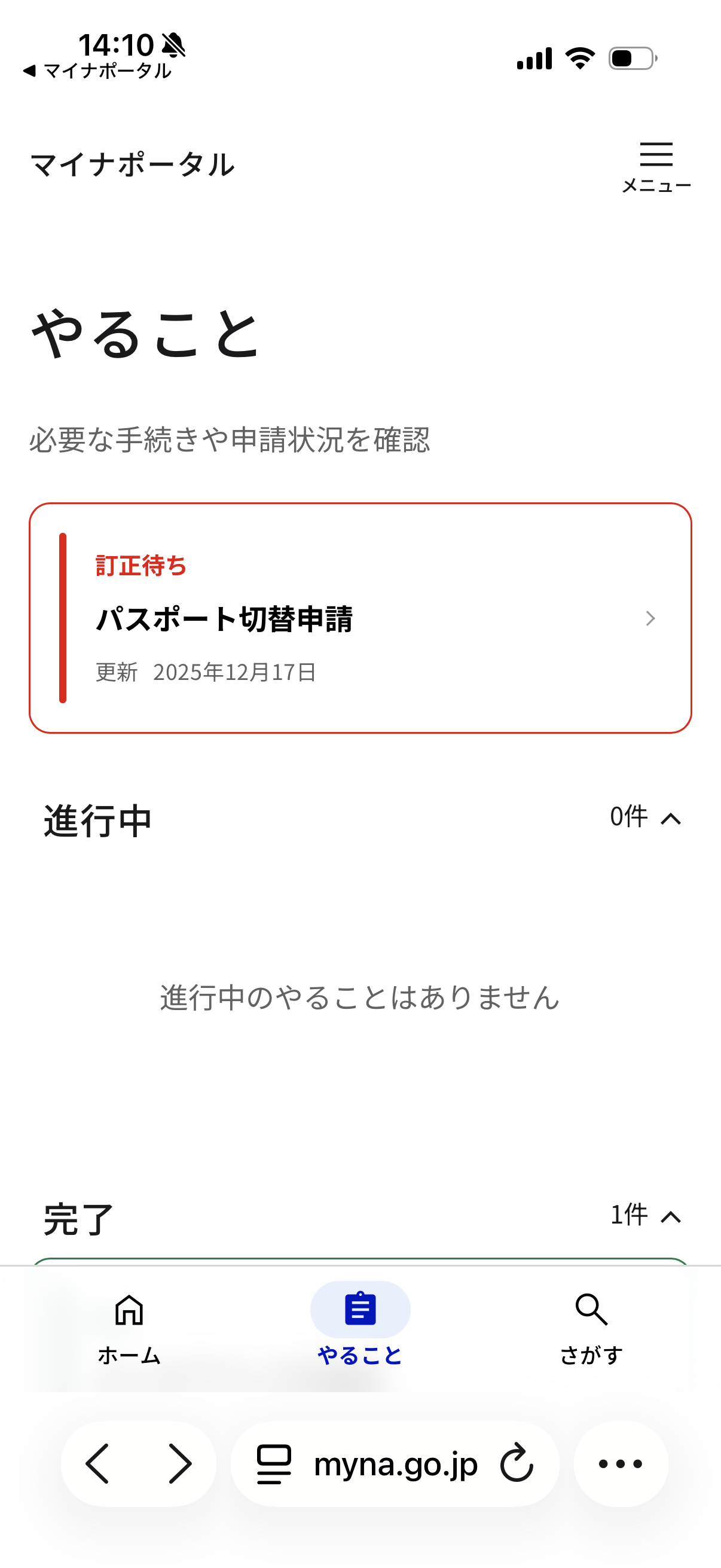The height and width of the screenshot is (1568, 721).
Task: Reload the myna.go.jp page
Action: [x=517, y=1463]
